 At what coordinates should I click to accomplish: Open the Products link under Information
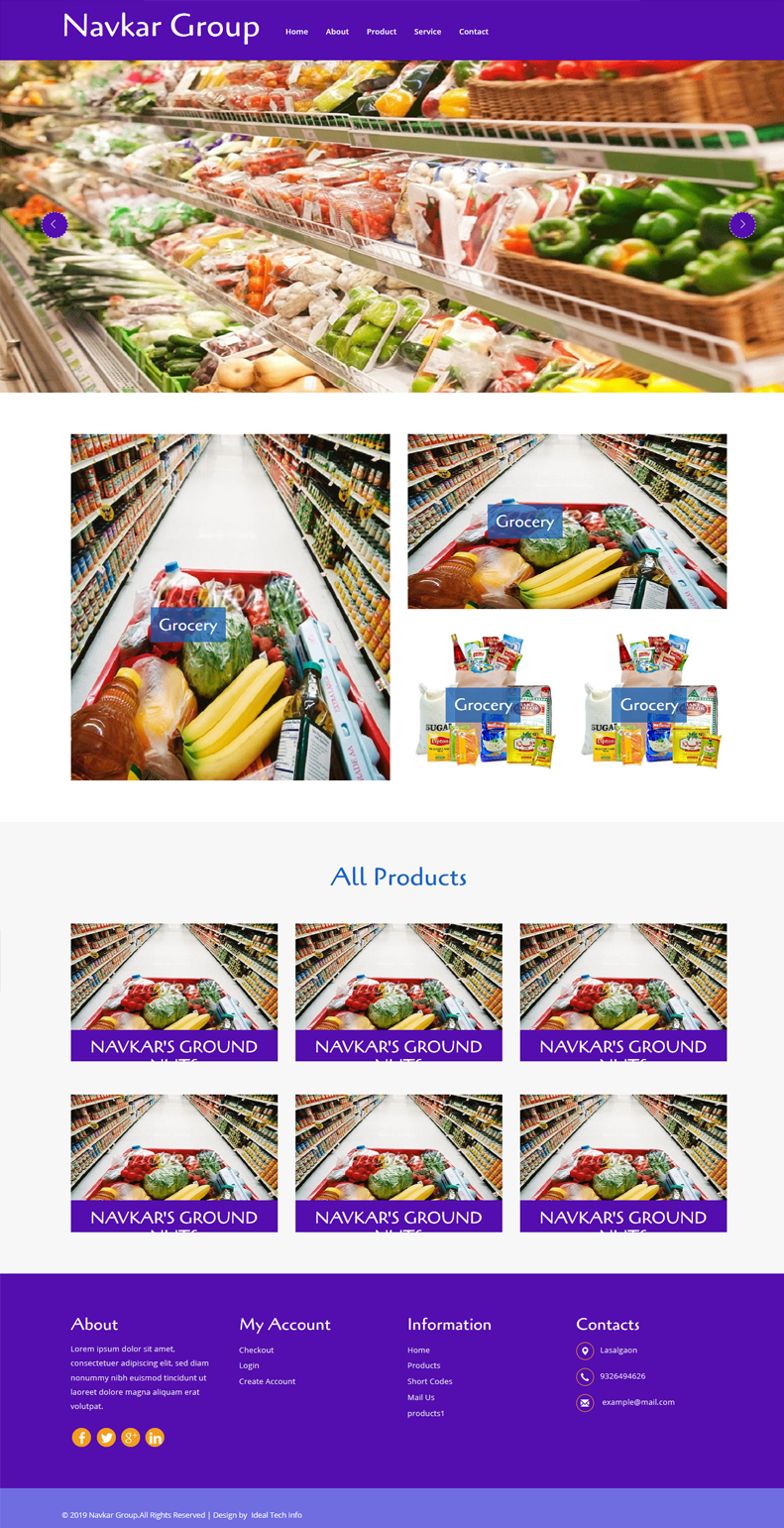click(423, 1365)
